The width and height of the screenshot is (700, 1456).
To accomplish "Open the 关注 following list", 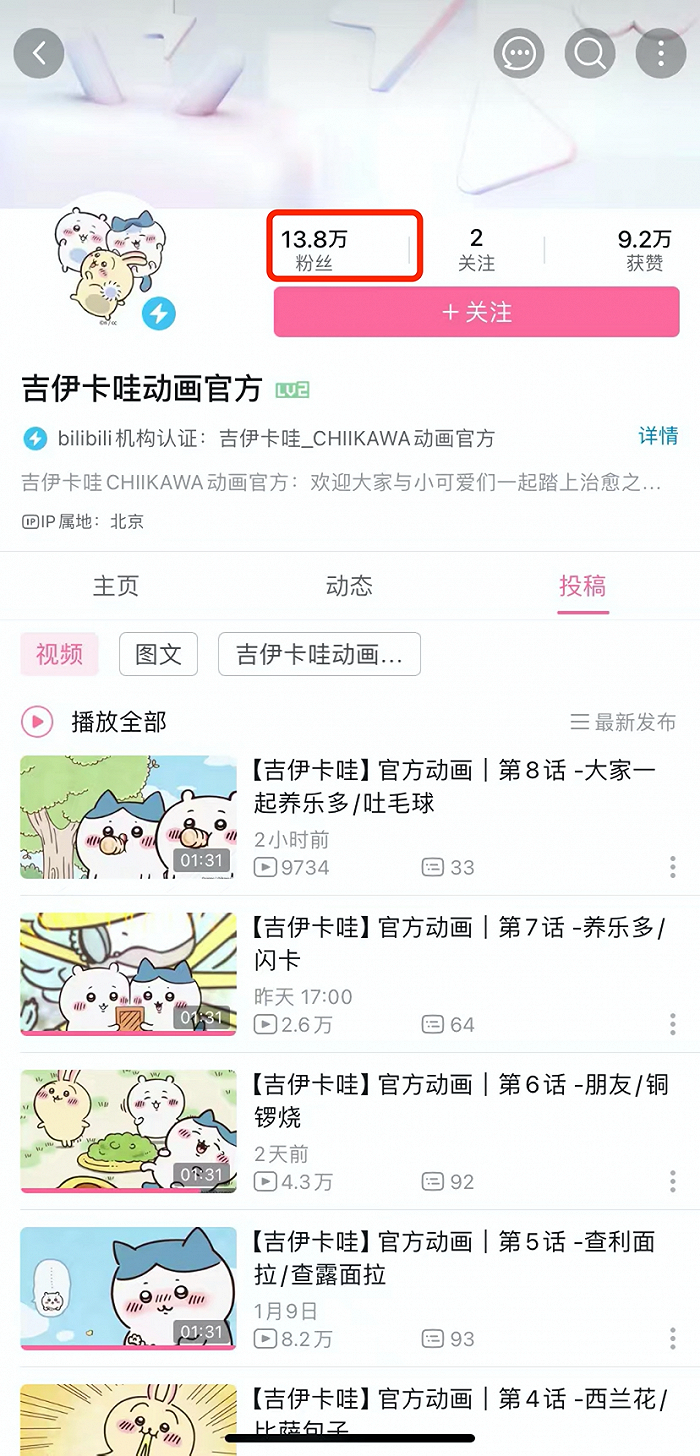I will pos(476,249).
